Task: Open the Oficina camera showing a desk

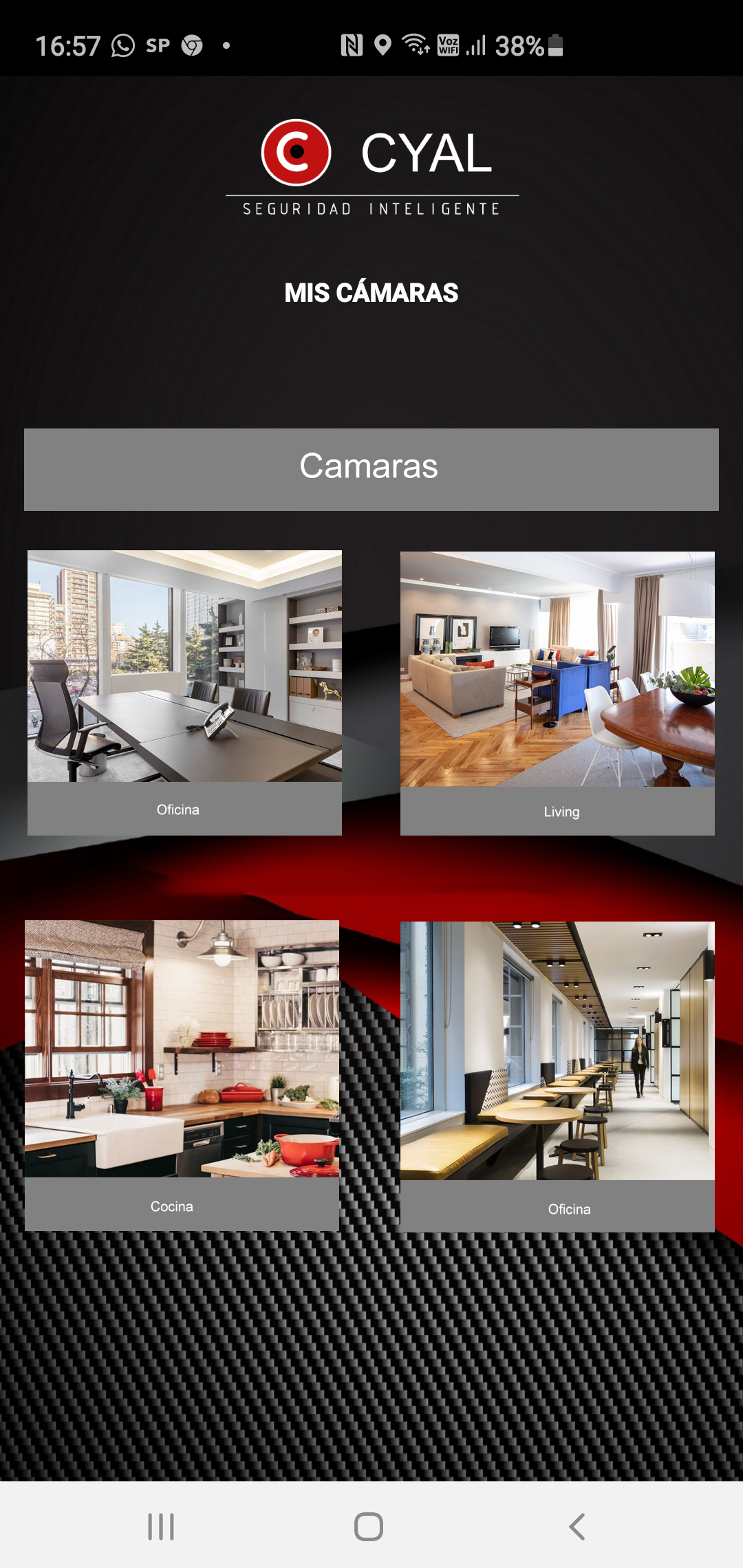Action: tap(184, 692)
